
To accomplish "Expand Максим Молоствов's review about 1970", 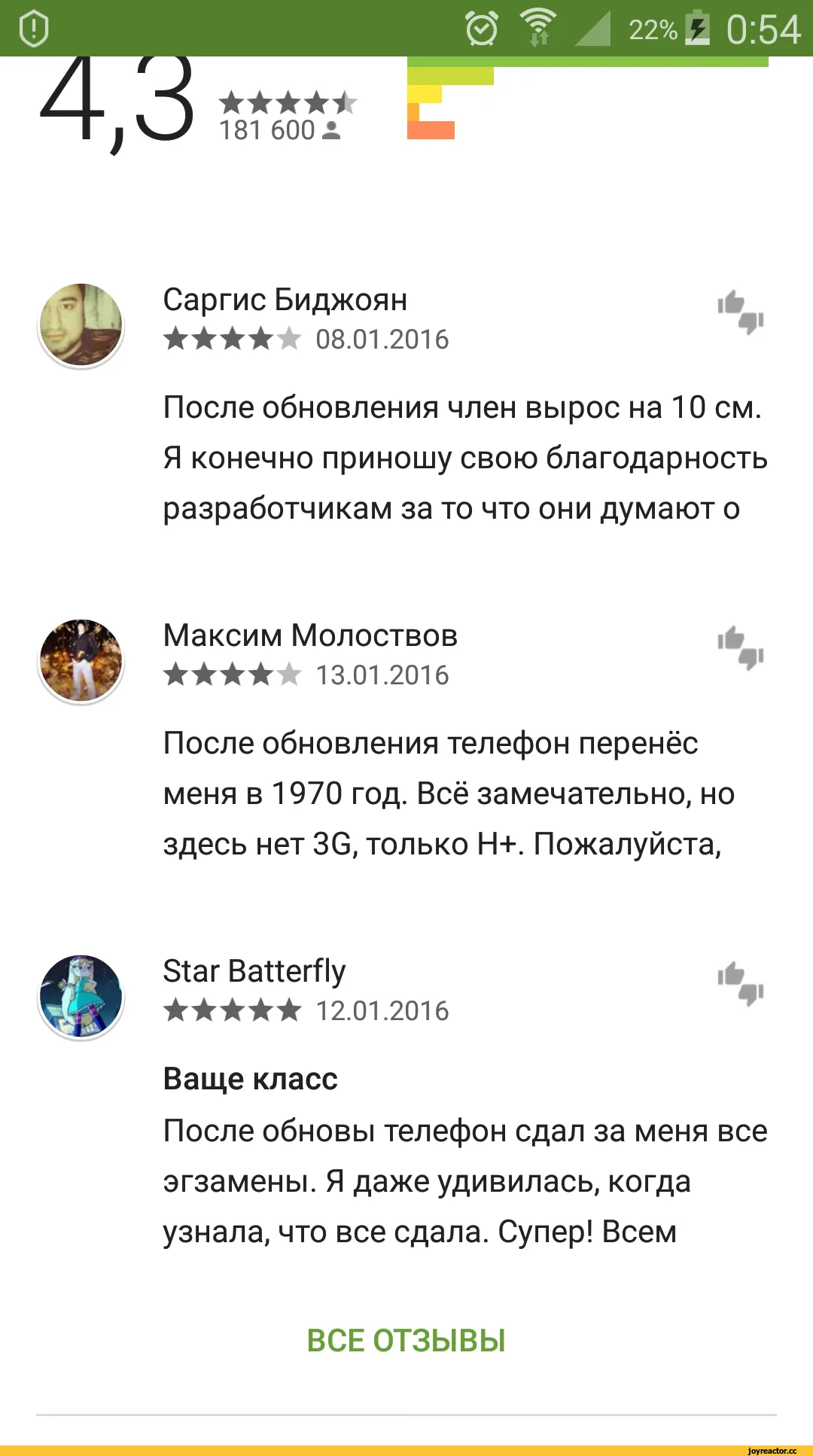I will (449, 793).
